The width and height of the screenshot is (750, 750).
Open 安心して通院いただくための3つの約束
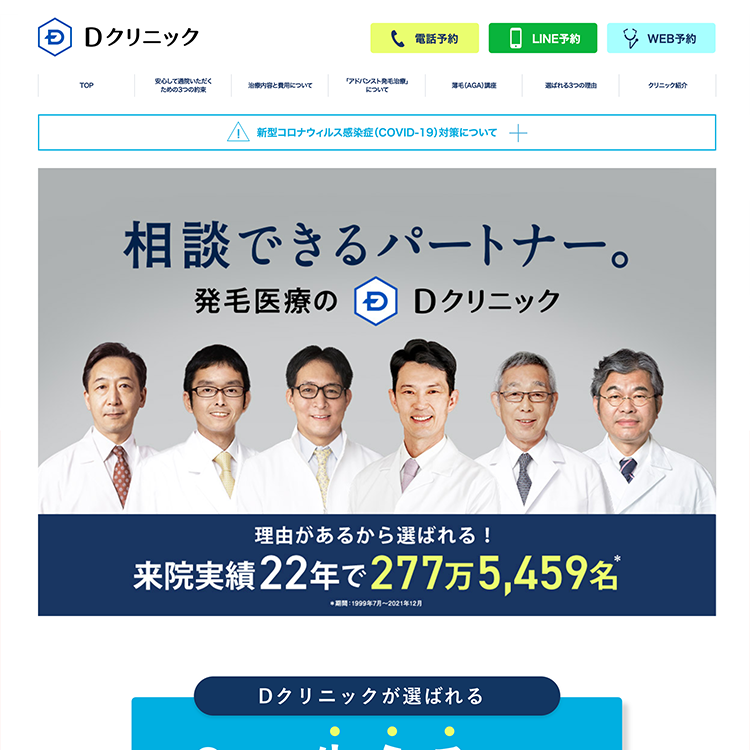click(x=183, y=86)
